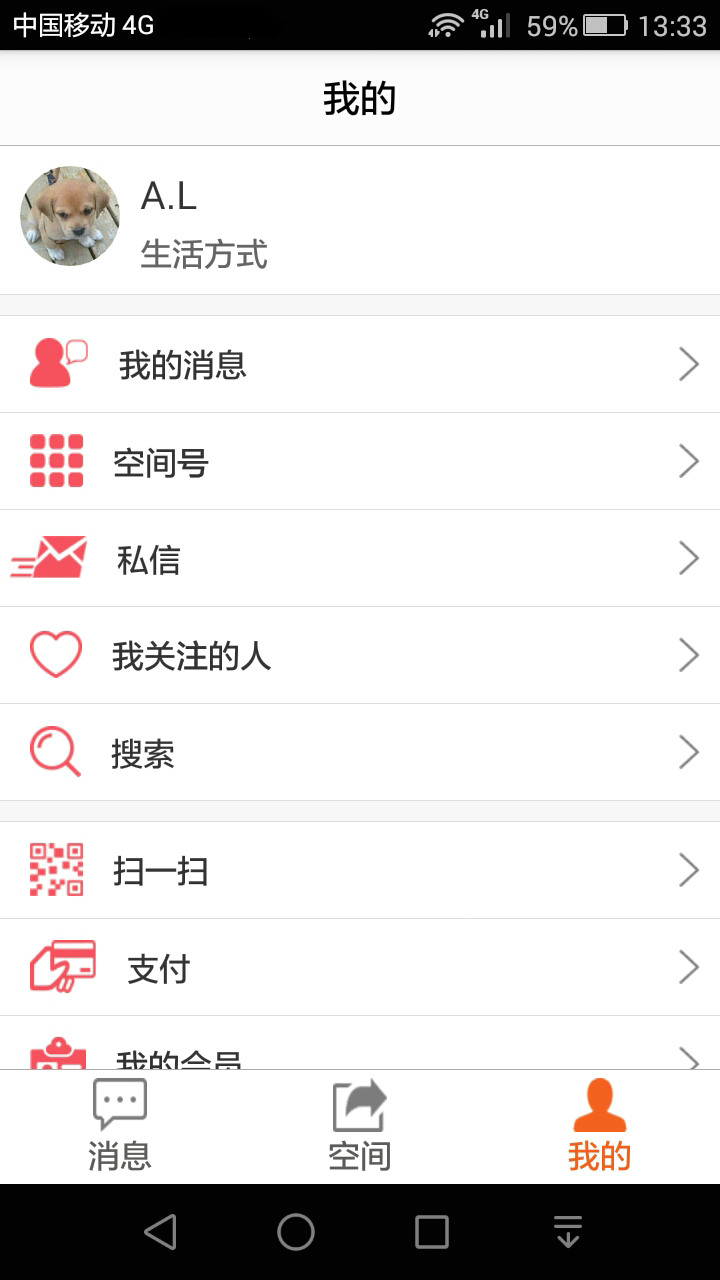This screenshot has width=720, height=1280.
Task: View 我关注的人 list
Action: (360, 656)
